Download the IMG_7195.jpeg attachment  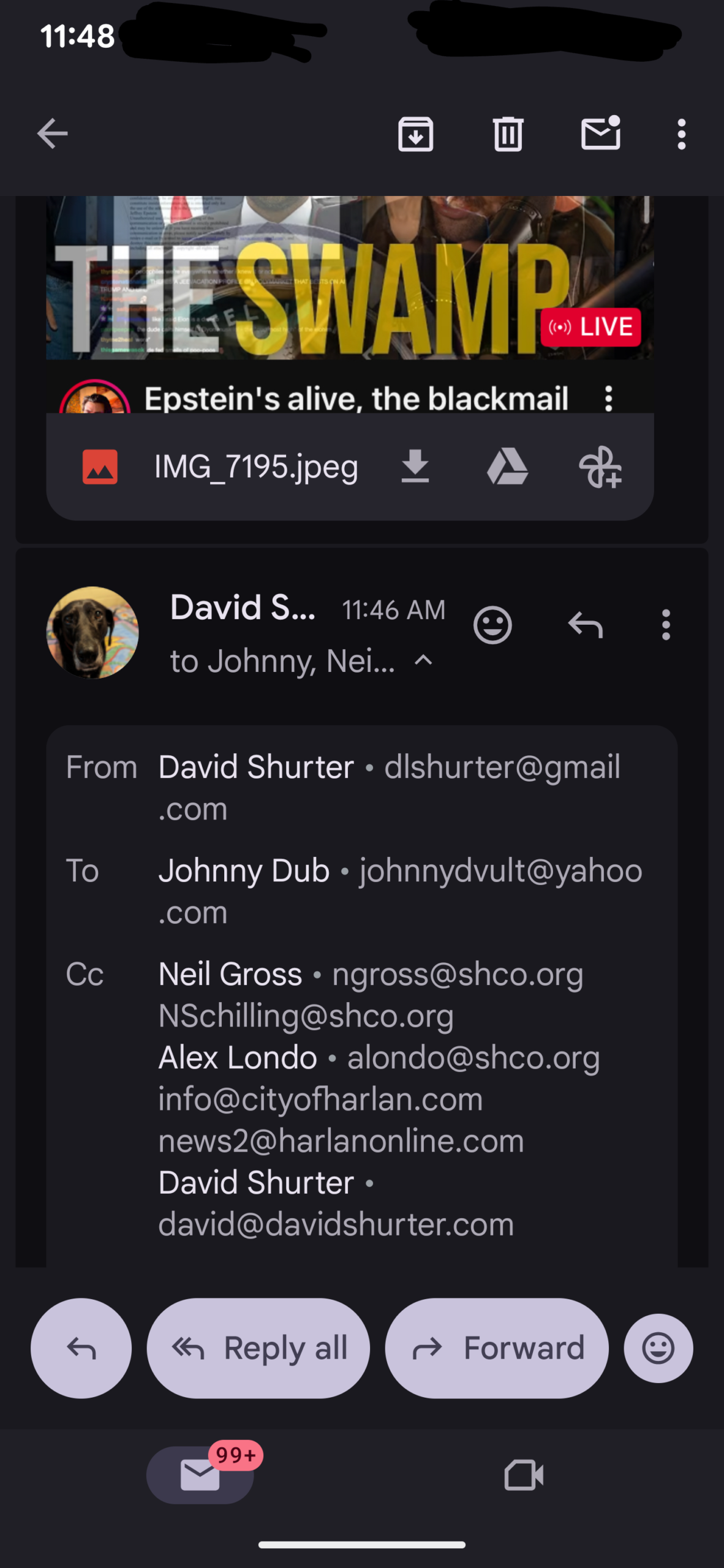(x=415, y=467)
